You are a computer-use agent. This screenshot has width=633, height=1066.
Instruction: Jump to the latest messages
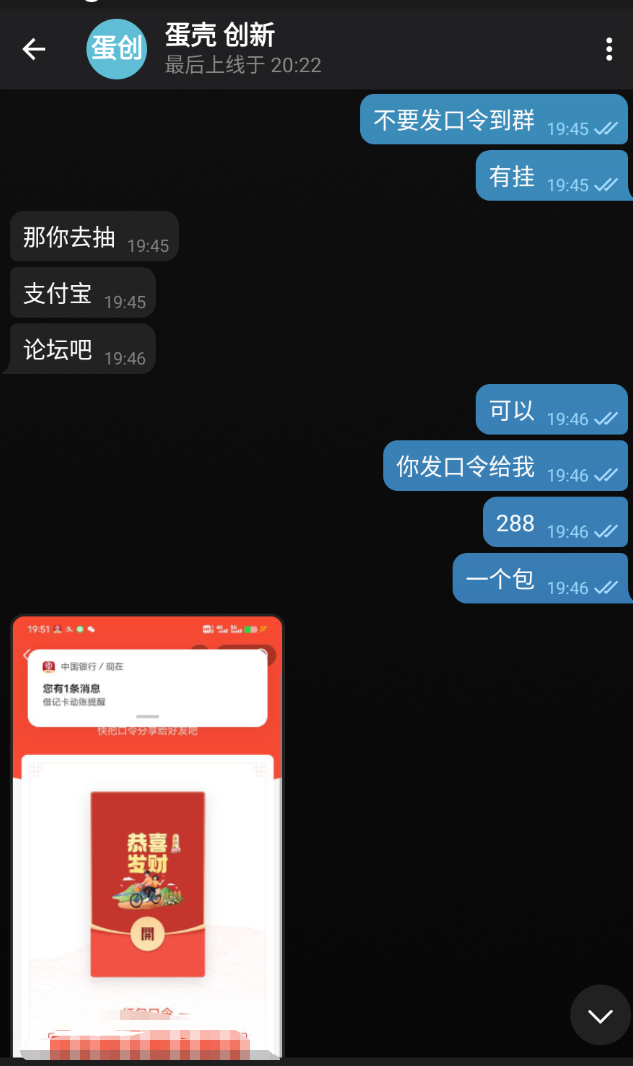[600, 1015]
